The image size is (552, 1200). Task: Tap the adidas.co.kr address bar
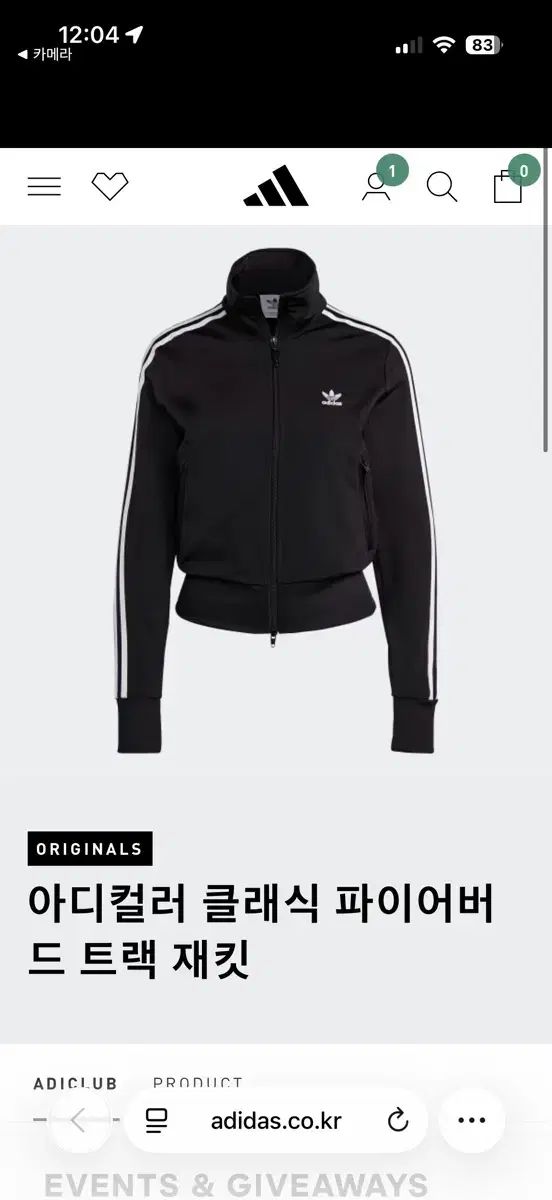click(x=276, y=1120)
